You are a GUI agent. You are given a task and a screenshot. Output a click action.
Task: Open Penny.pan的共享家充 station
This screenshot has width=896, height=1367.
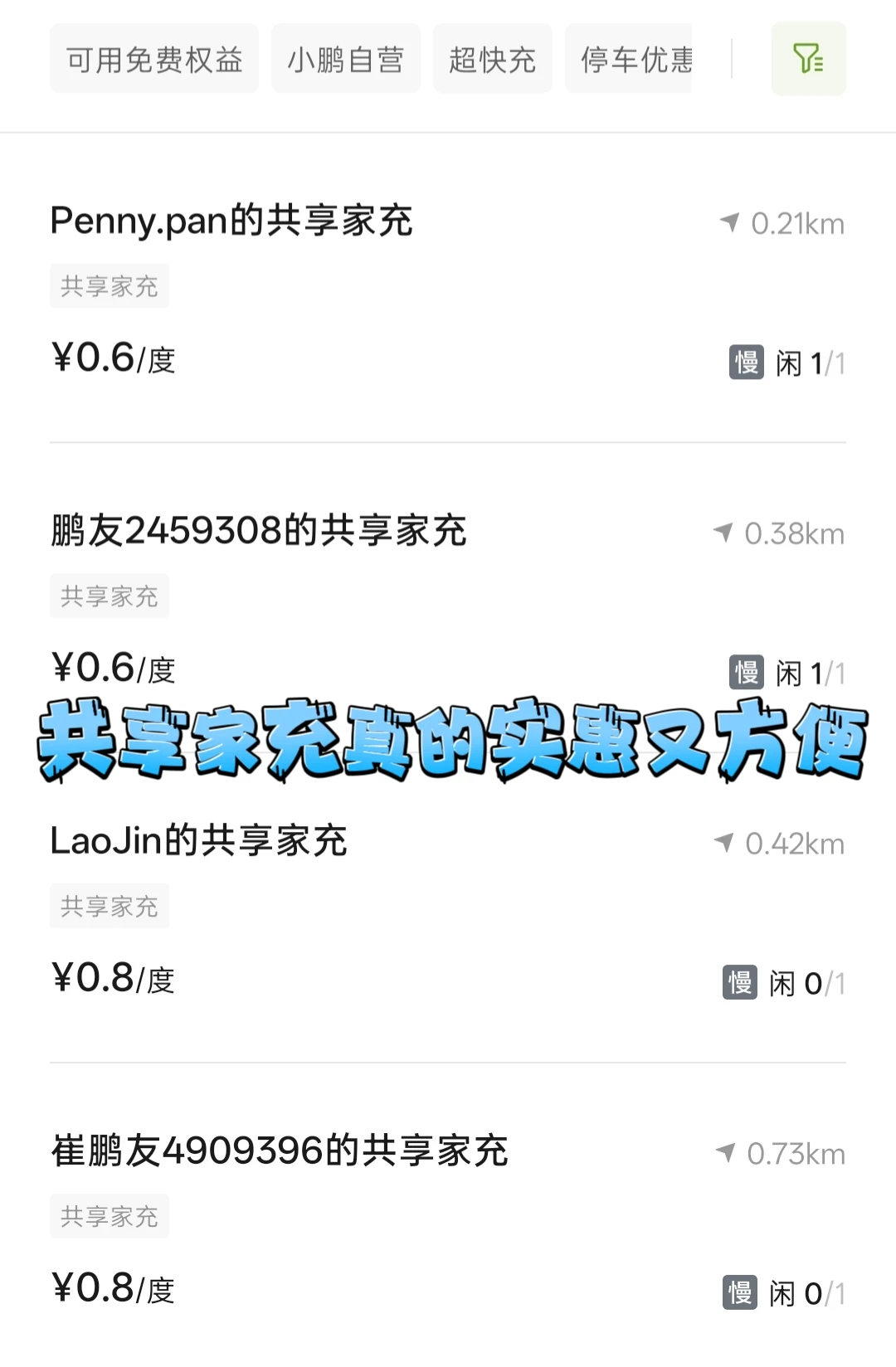[448, 288]
